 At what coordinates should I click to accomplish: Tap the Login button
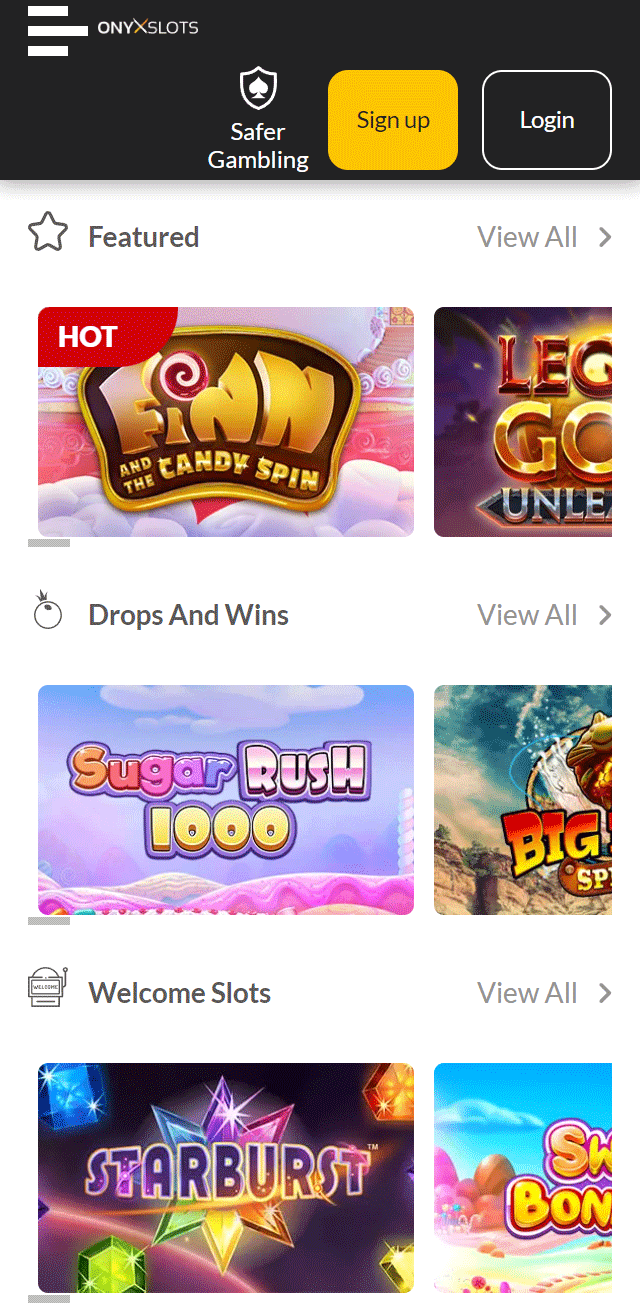pyautogui.click(x=546, y=120)
